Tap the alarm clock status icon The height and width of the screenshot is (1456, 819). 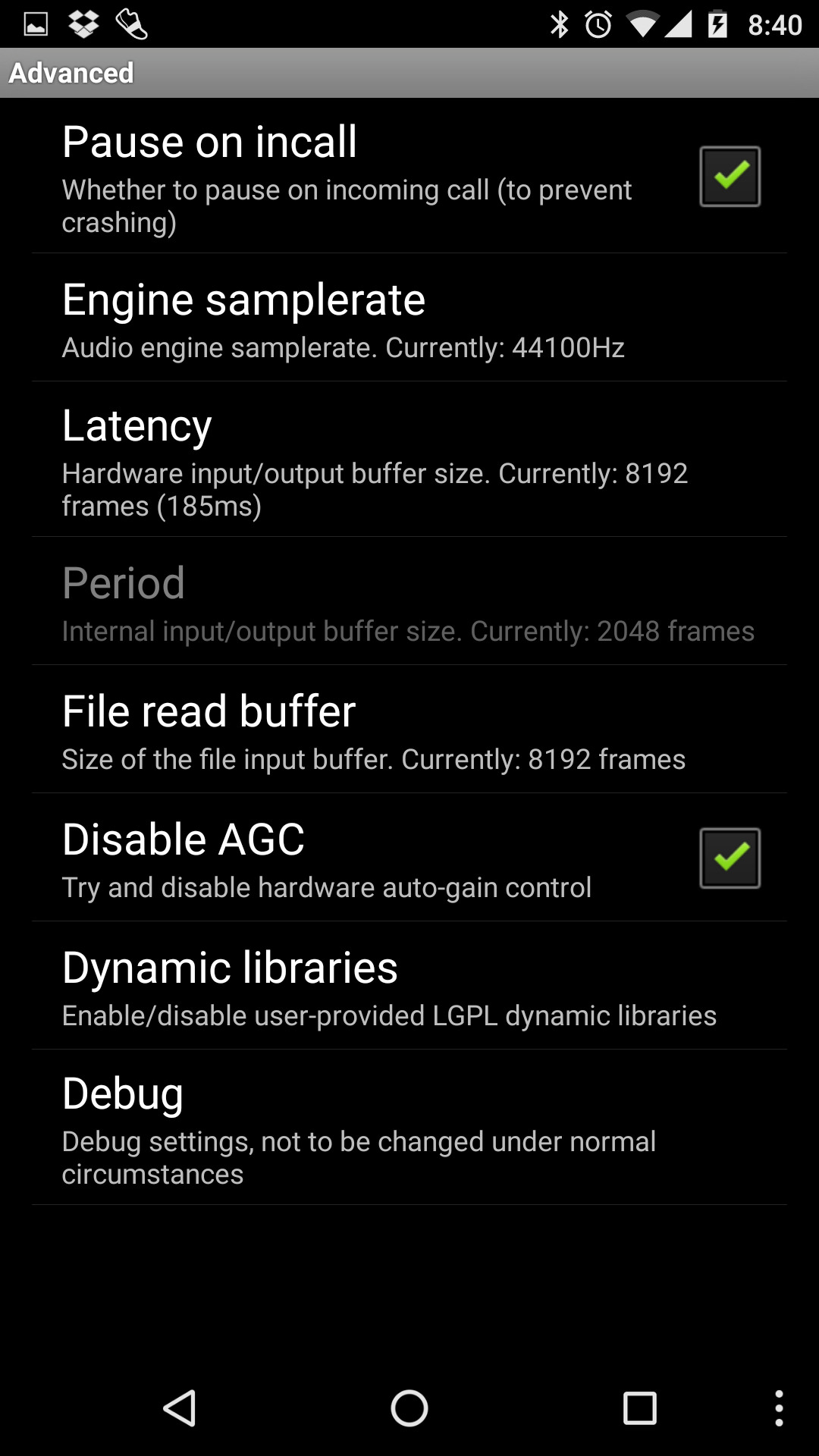point(599,24)
